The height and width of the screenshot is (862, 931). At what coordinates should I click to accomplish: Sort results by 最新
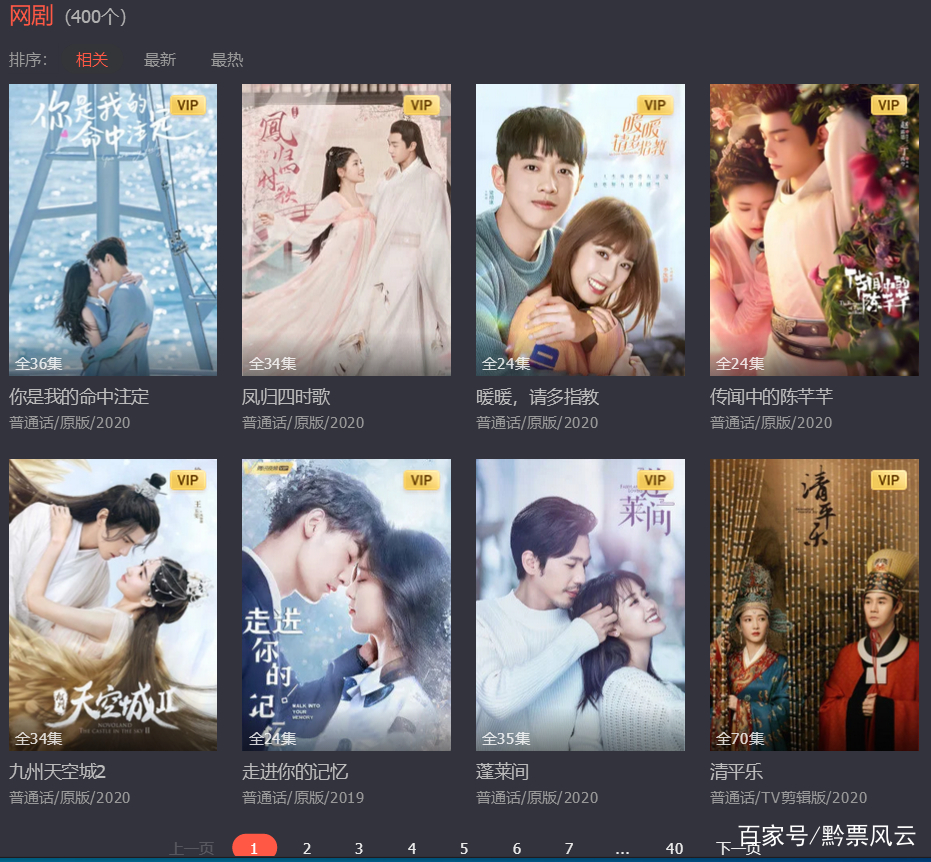pyautogui.click(x=160, y=60)
